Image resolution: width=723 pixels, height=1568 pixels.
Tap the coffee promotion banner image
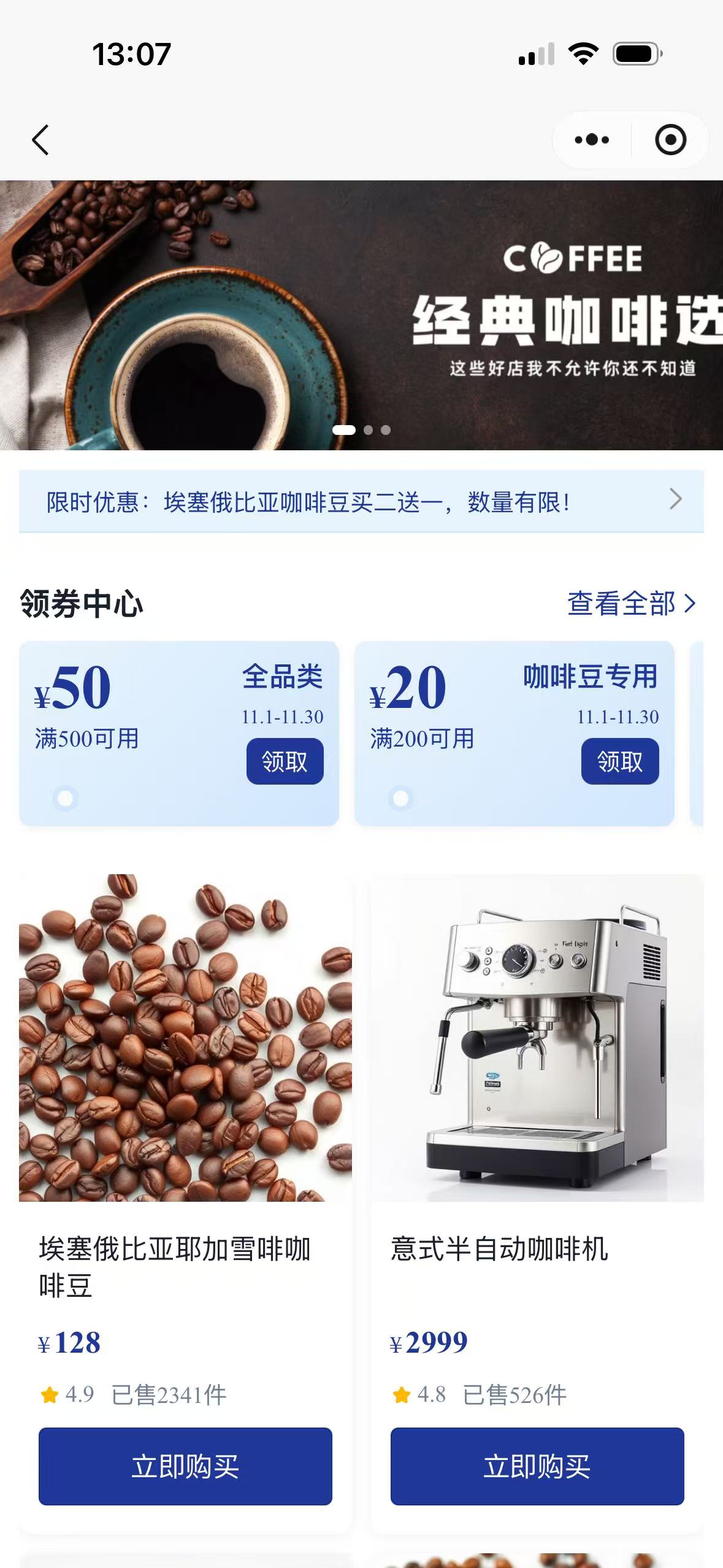[x=362, y=316]
